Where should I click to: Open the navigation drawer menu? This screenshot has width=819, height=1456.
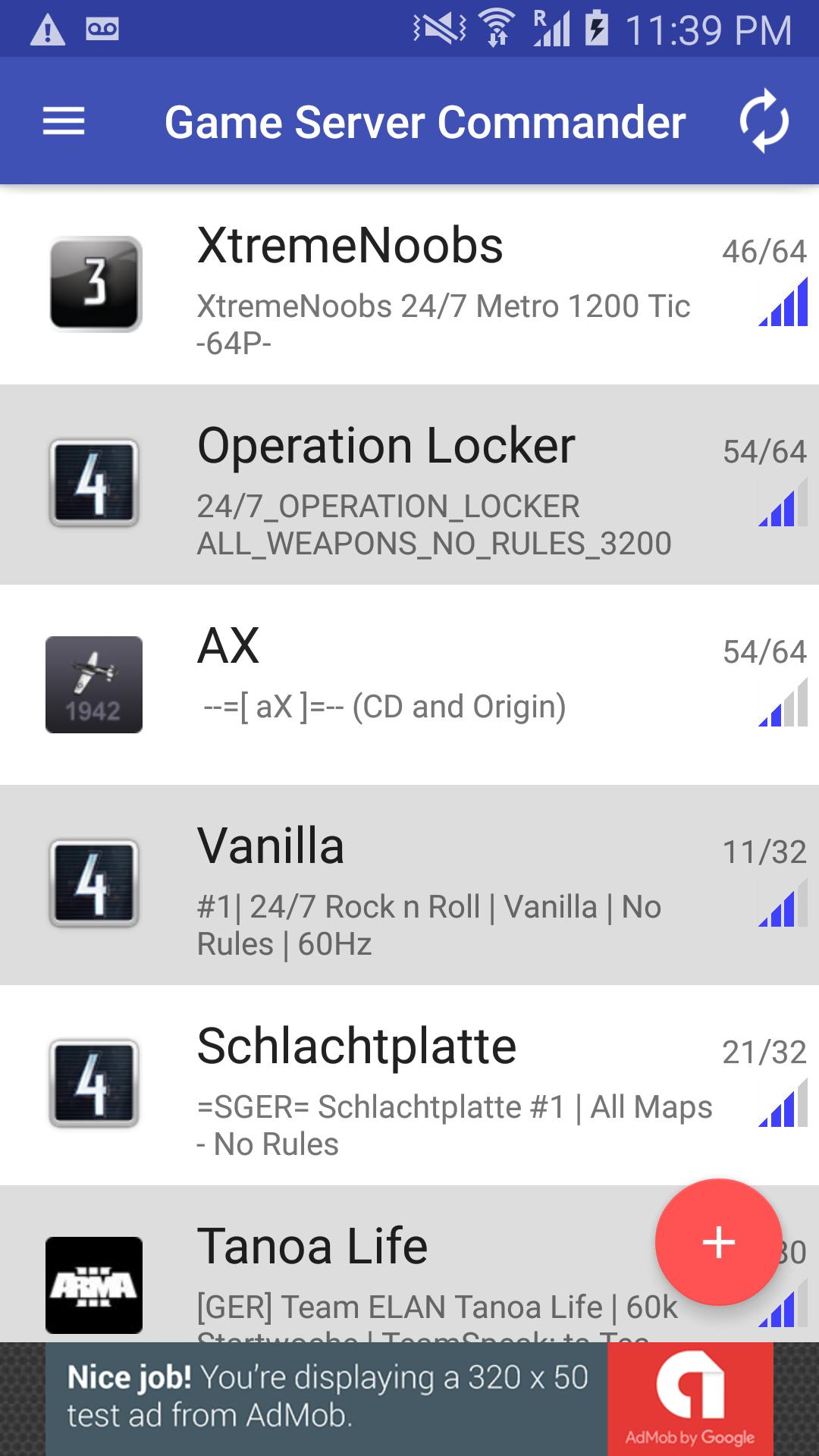coord(64,121)
